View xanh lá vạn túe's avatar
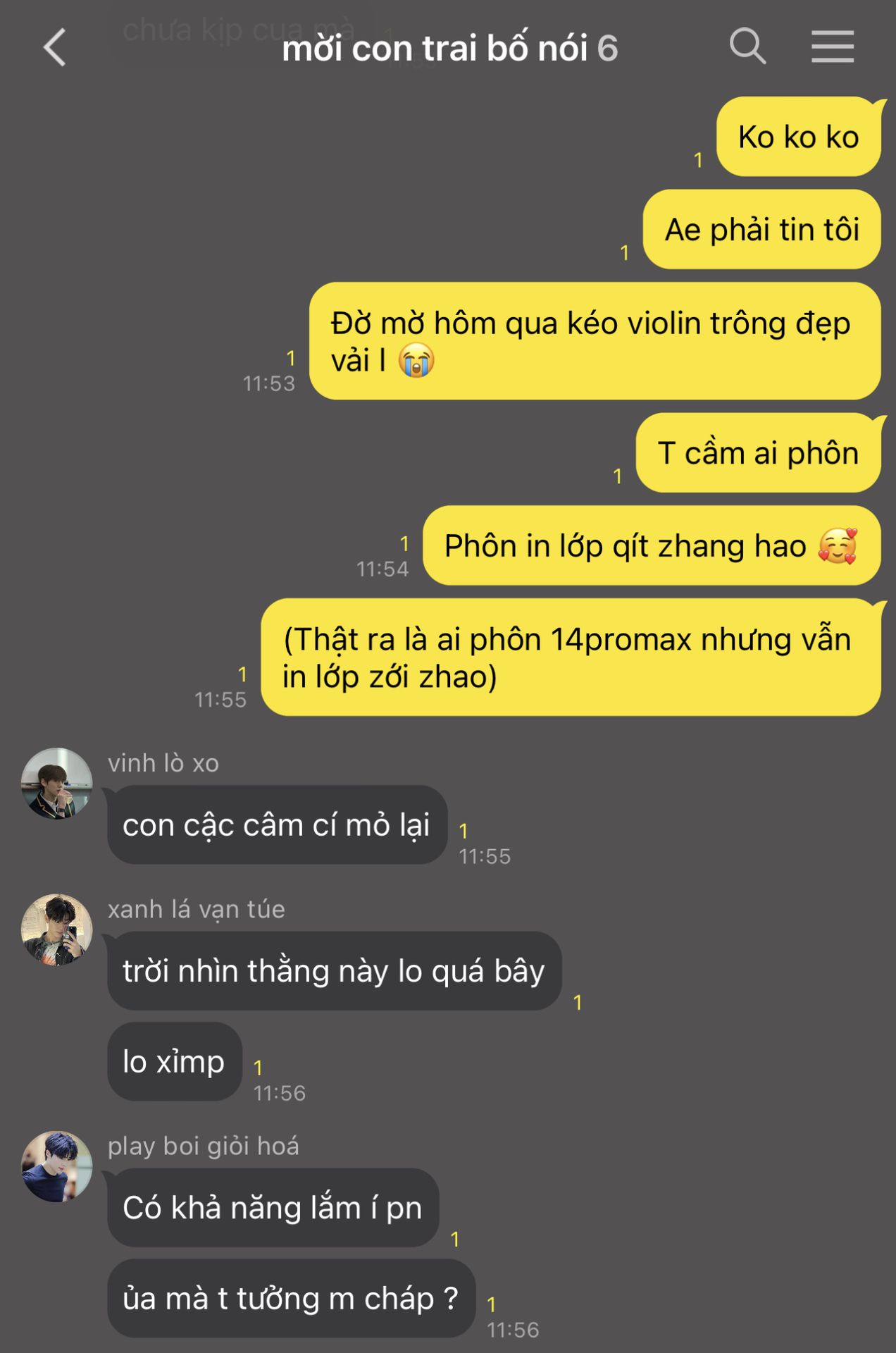The width and height of the screenshot is (896, 1353). (x=57, y=929)
